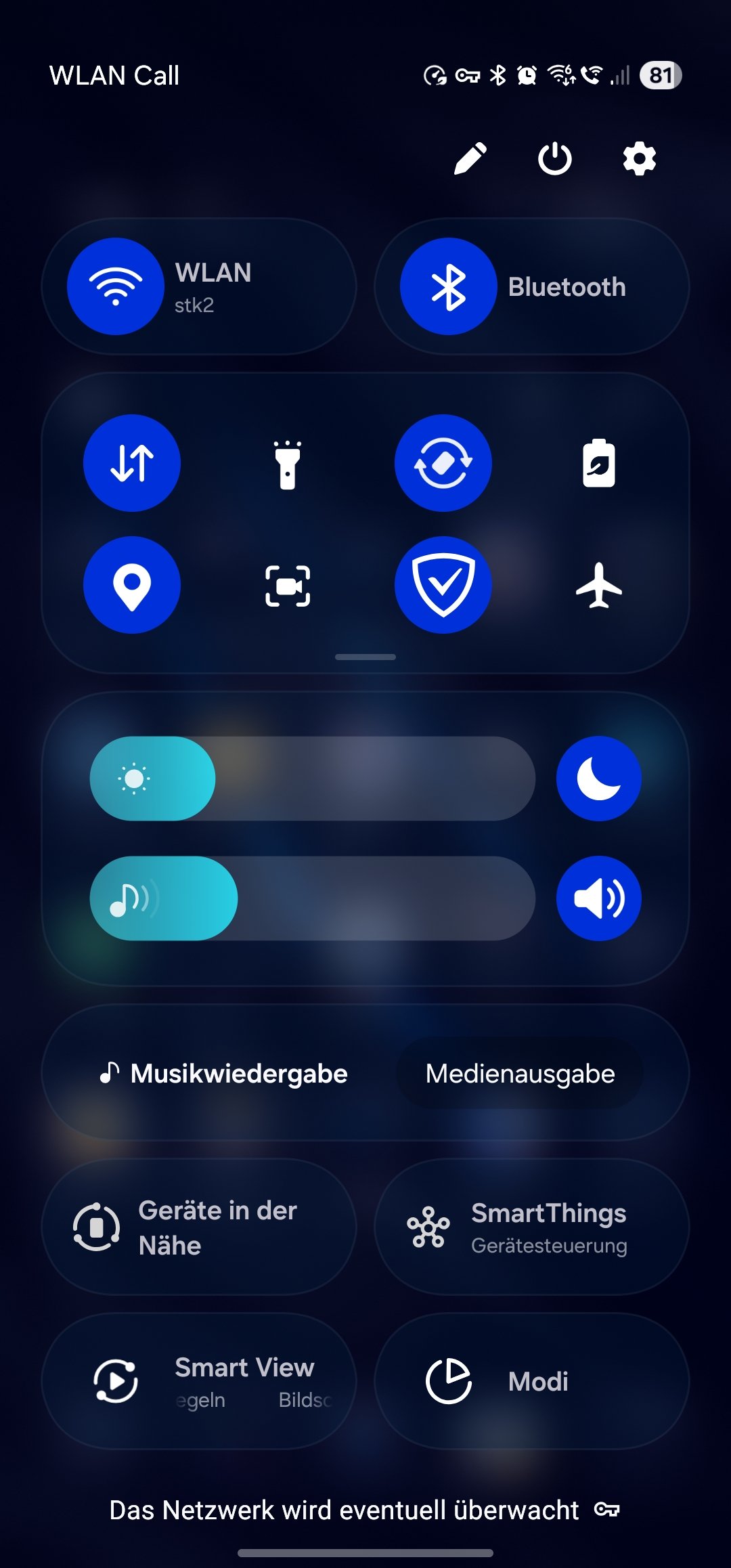This screenshot has width=731, height=1568.
Task: Enable airplane mode
Action: pyautogui.click(x=599, y=585)
